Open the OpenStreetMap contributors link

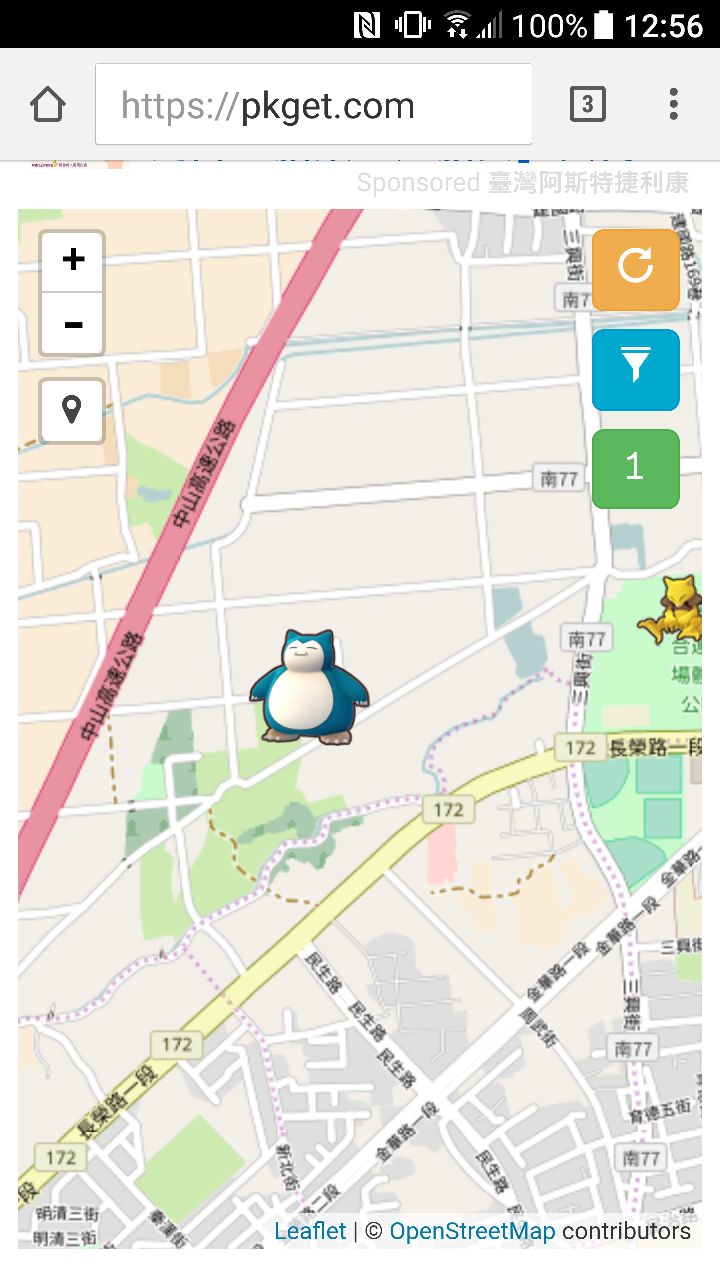pos(472,1231)
